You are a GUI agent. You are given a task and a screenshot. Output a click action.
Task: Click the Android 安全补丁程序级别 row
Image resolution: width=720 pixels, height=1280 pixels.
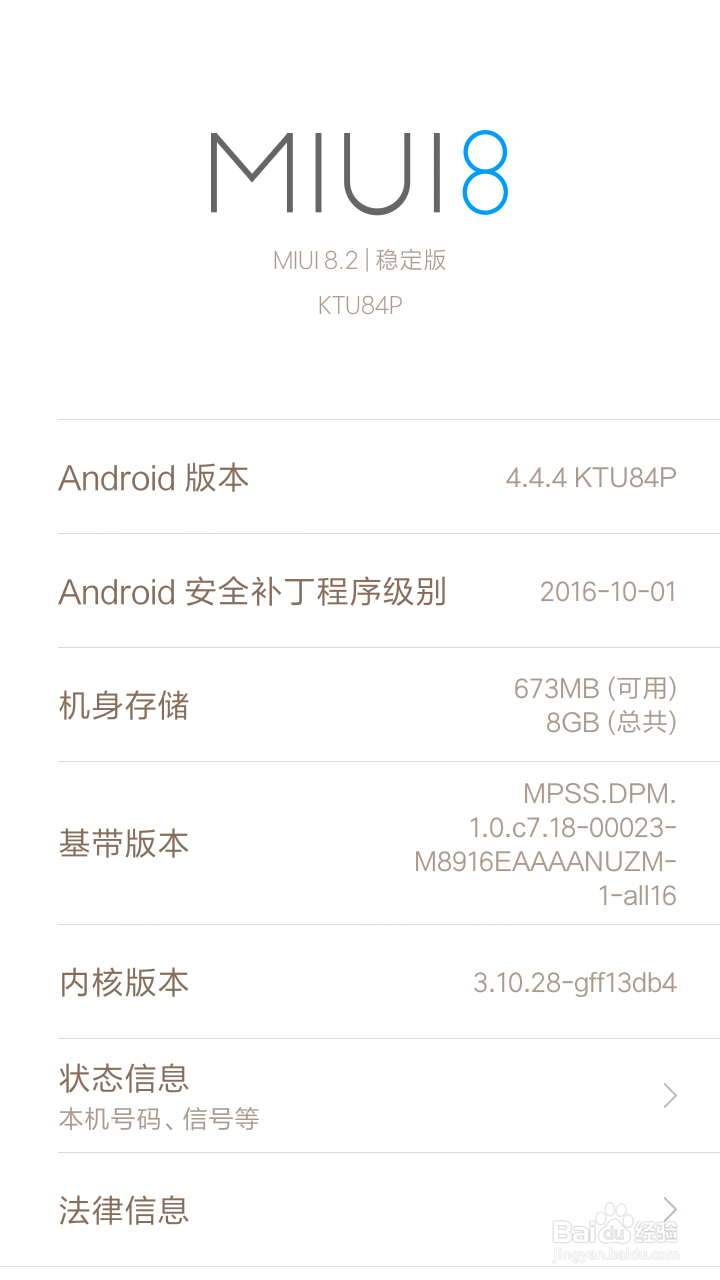[x=253, y=592]
